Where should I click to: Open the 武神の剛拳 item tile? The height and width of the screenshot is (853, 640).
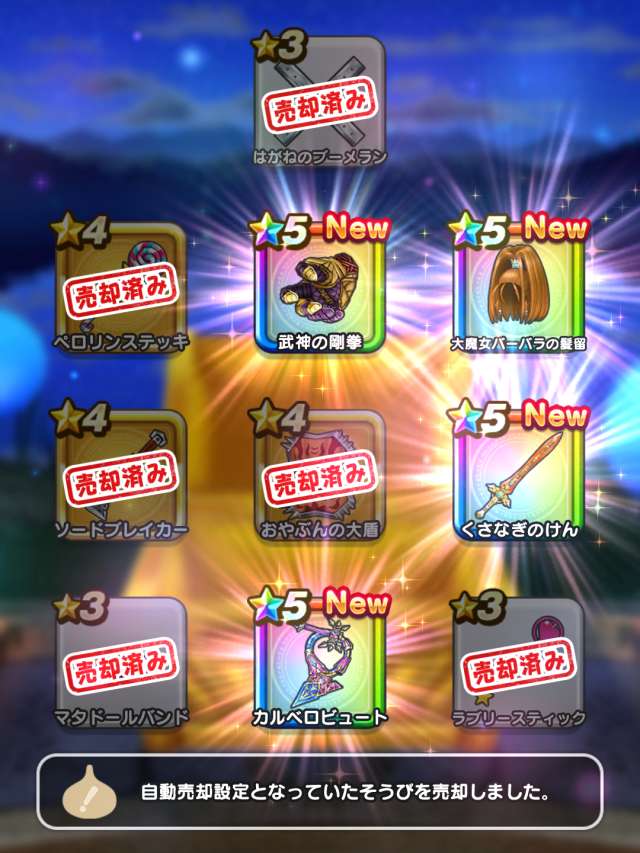[319, 290]
